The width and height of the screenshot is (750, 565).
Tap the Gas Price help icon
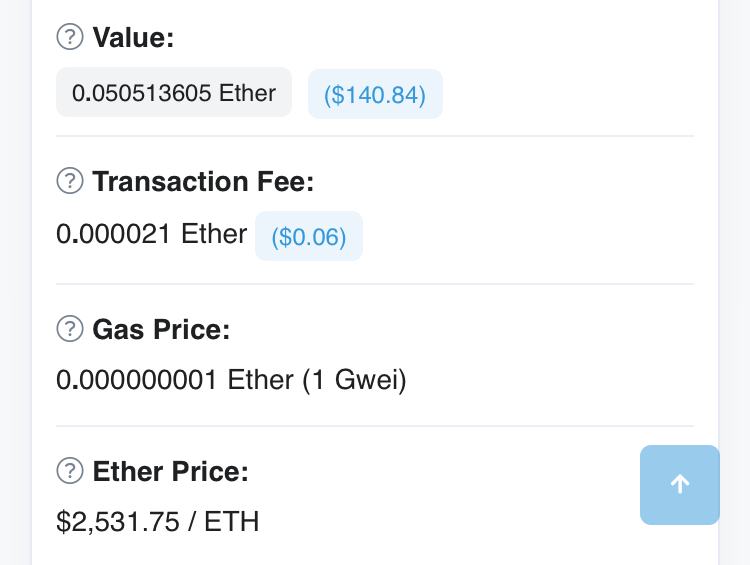coord(70,328)
